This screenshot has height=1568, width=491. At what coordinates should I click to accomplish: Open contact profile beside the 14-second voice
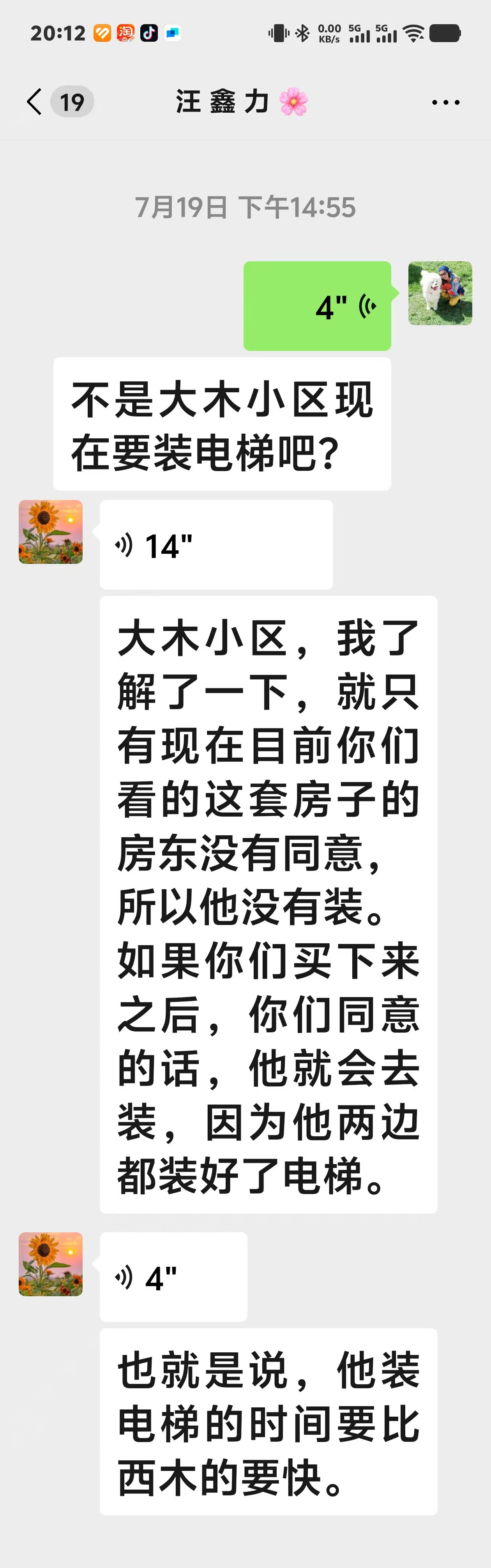click(x=51, y=532)
